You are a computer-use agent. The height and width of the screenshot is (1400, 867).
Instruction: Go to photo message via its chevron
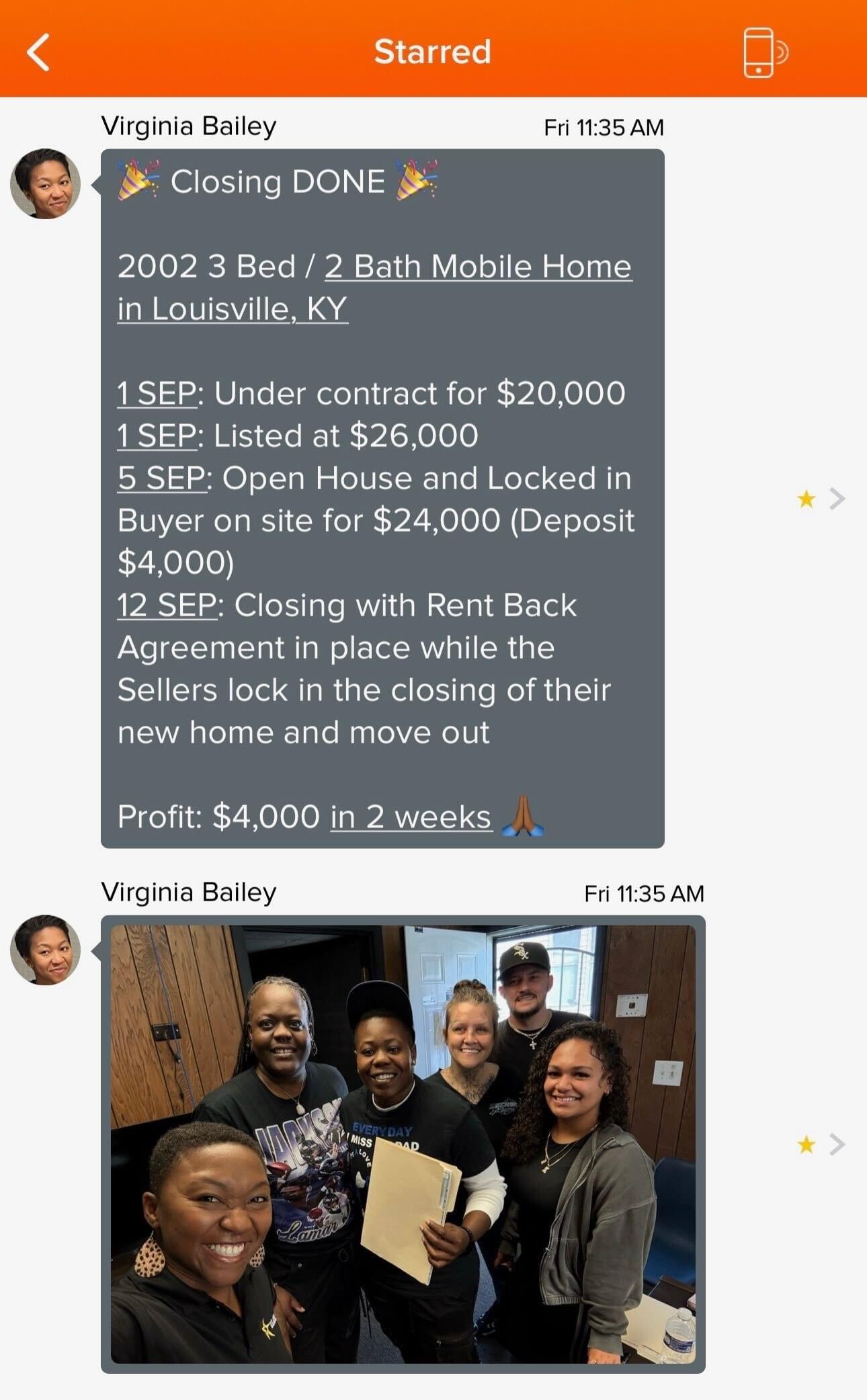click(837, 1144)
